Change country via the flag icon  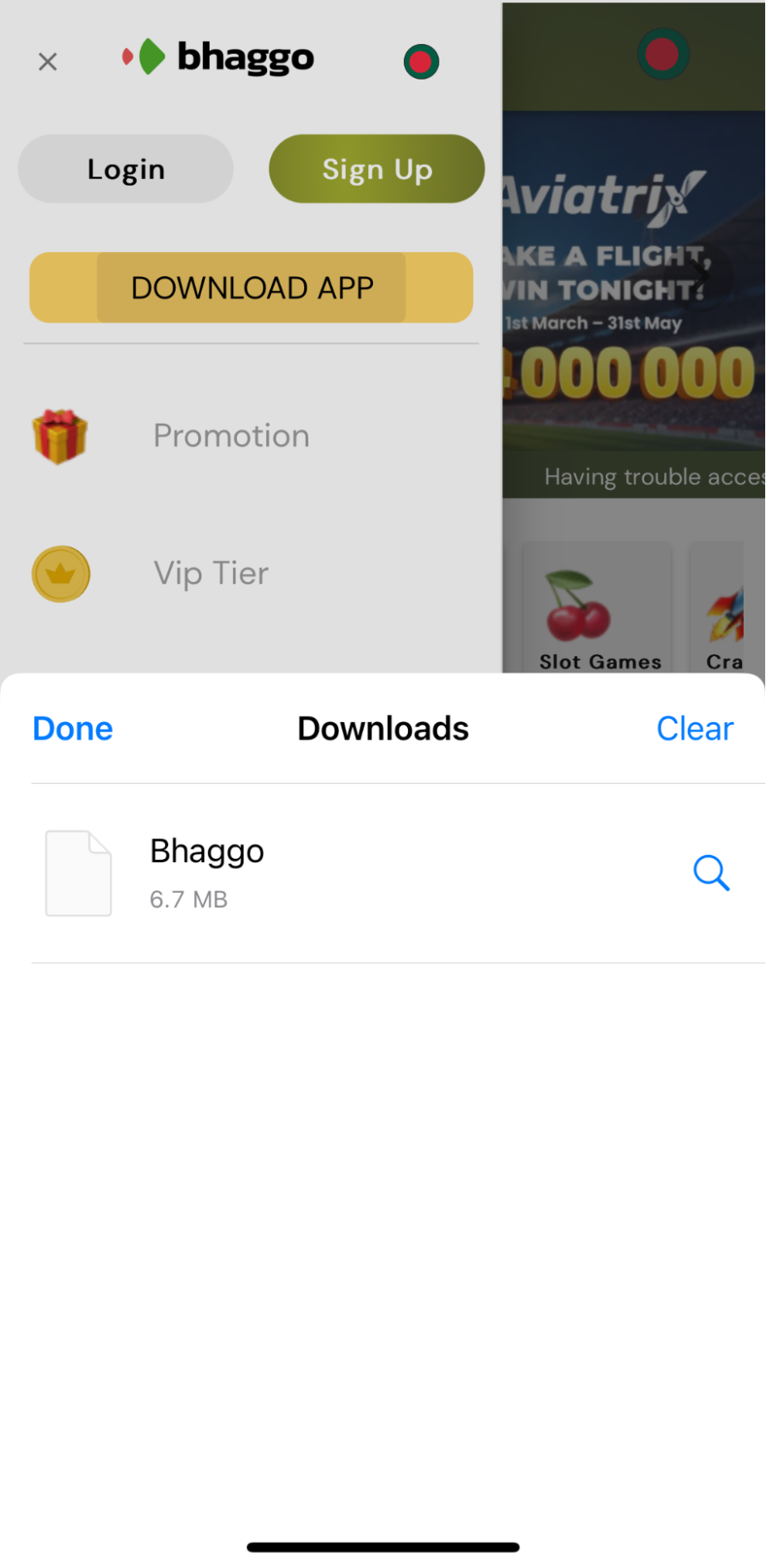click(421, 61)
